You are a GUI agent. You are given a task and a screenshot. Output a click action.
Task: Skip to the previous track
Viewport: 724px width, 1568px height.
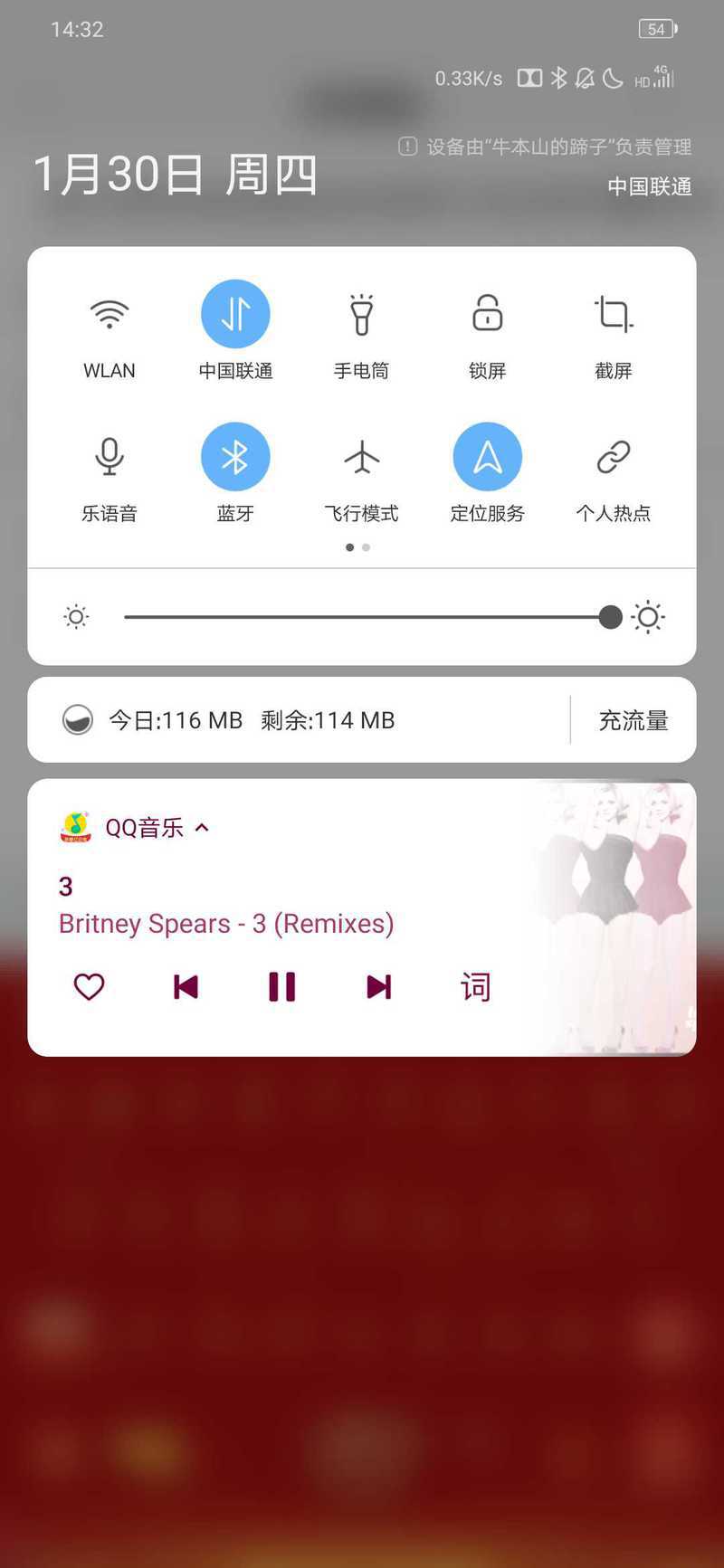click(x=186, y=986)
